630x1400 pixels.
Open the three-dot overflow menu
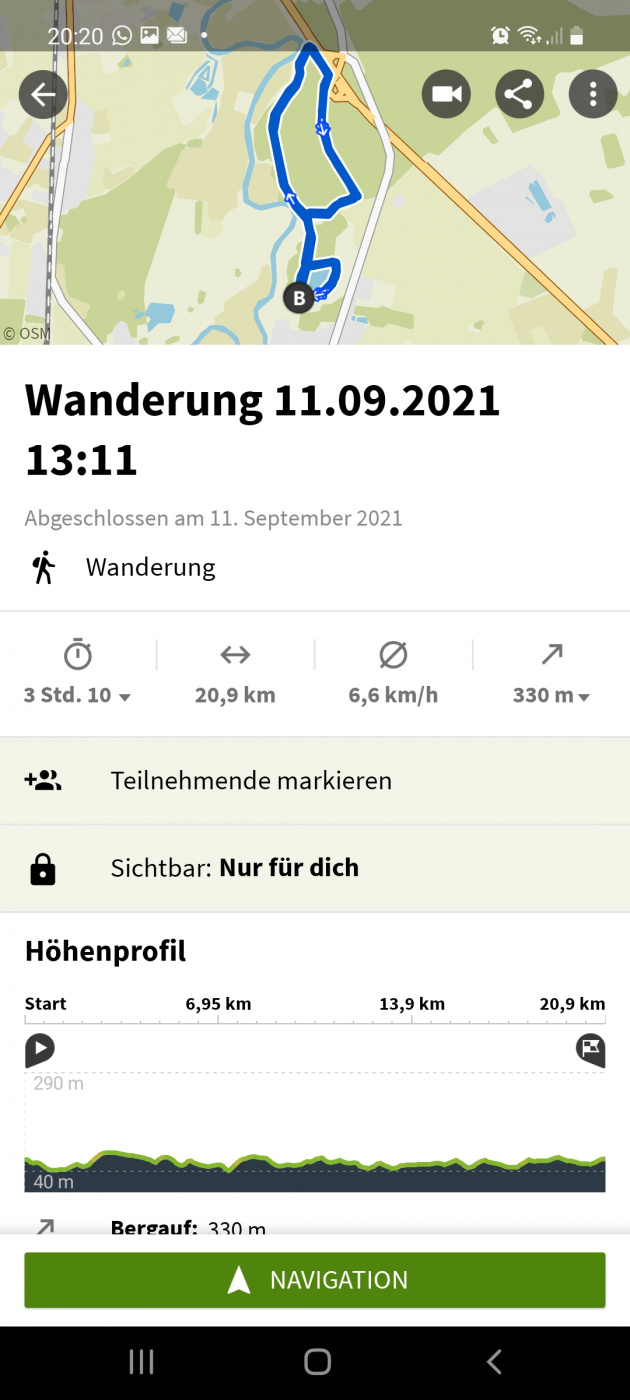[593, 95]
